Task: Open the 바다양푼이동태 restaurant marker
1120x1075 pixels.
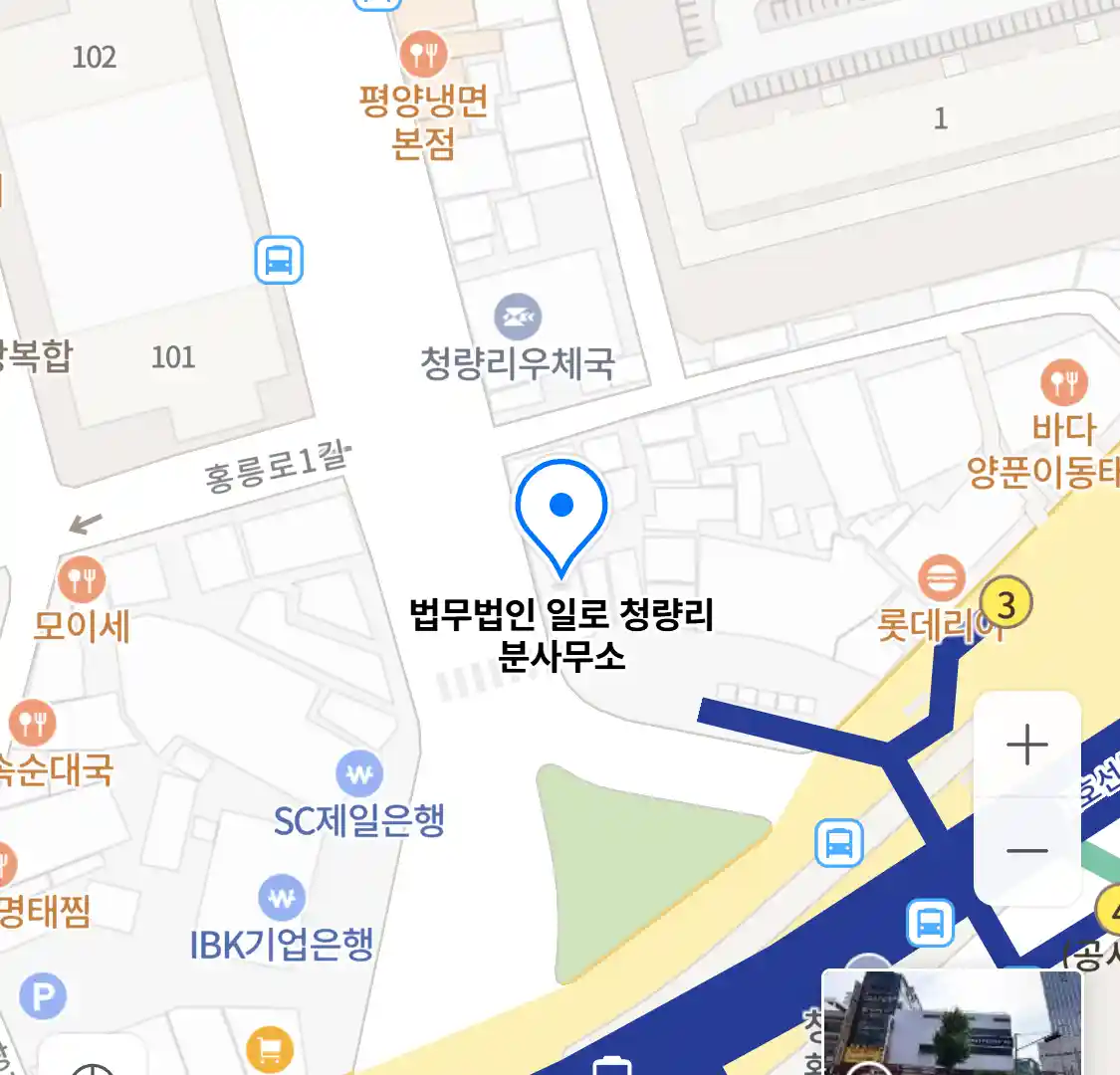Action: pyautogui.click(x=1064, y=382)
